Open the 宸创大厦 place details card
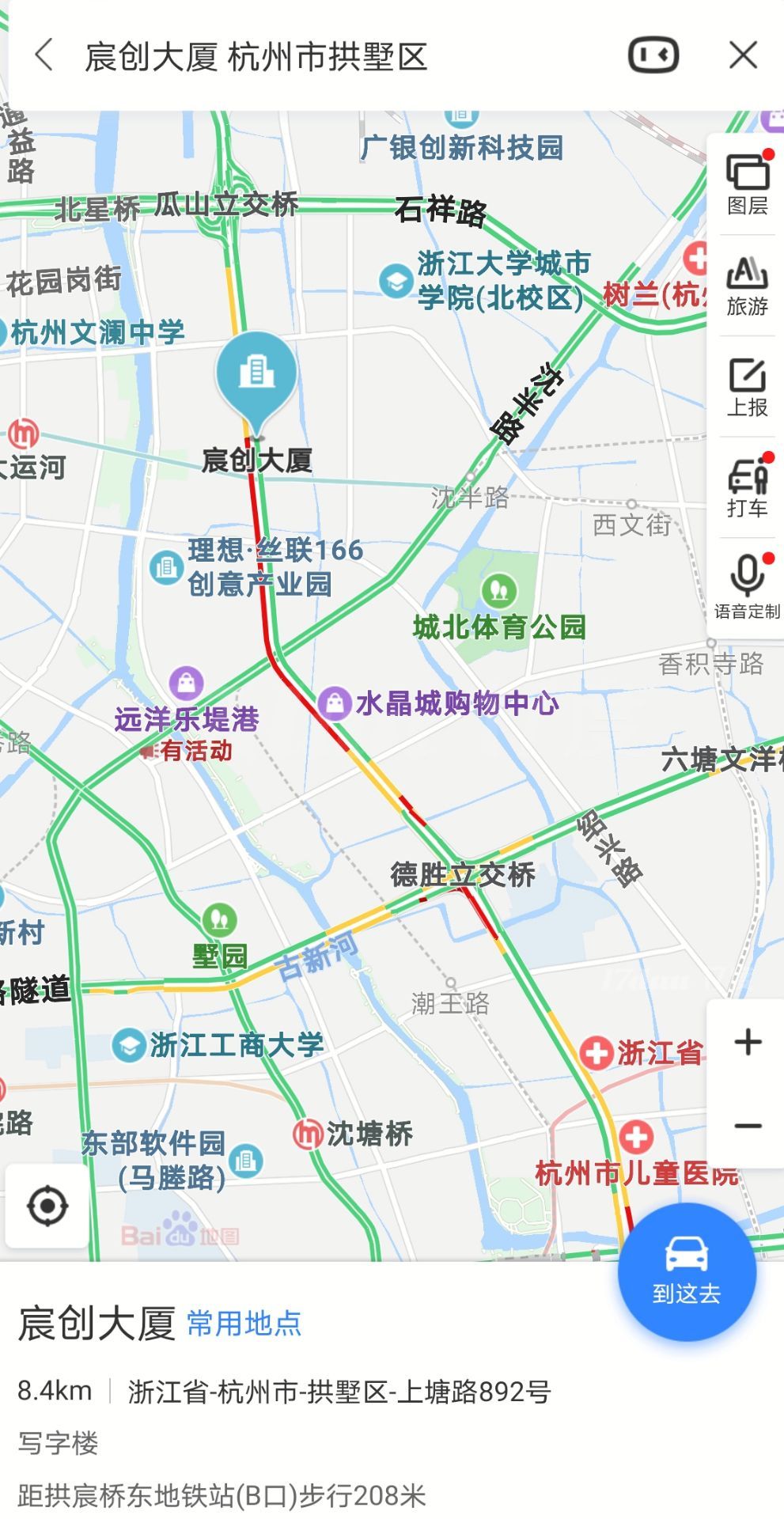This screenshot has width=784, height=1519. point(392,1392)
